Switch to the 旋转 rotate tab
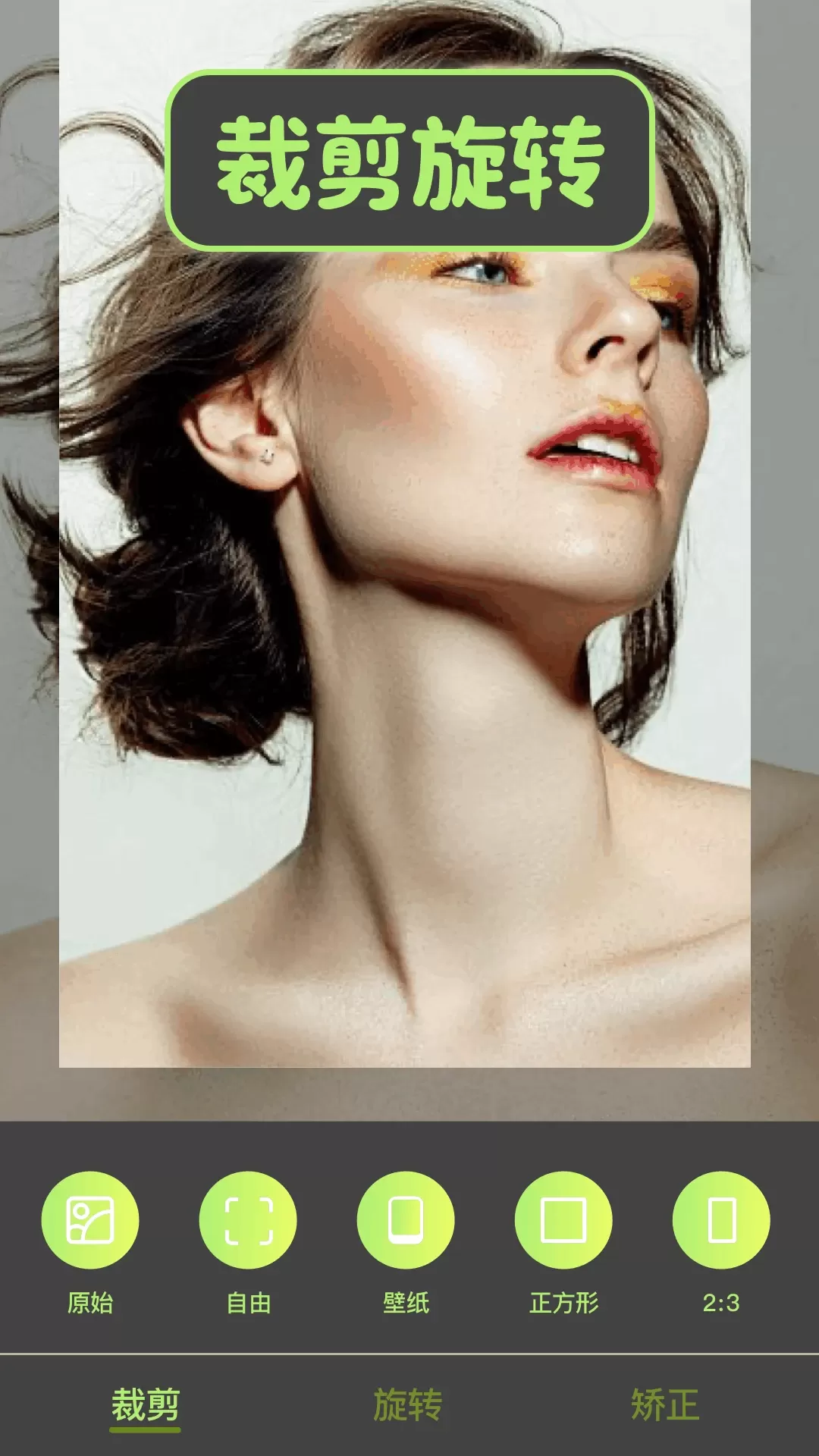This screenshot has width=819, height=1456. [408, 1405]
